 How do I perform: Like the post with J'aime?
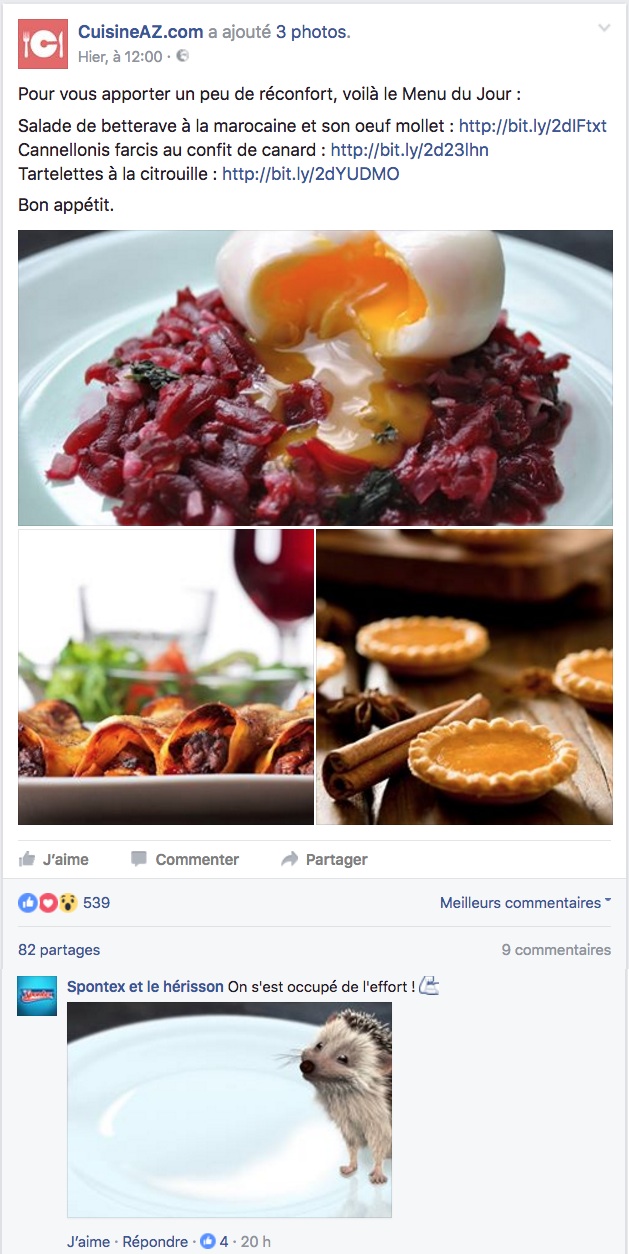click(54, 859)
